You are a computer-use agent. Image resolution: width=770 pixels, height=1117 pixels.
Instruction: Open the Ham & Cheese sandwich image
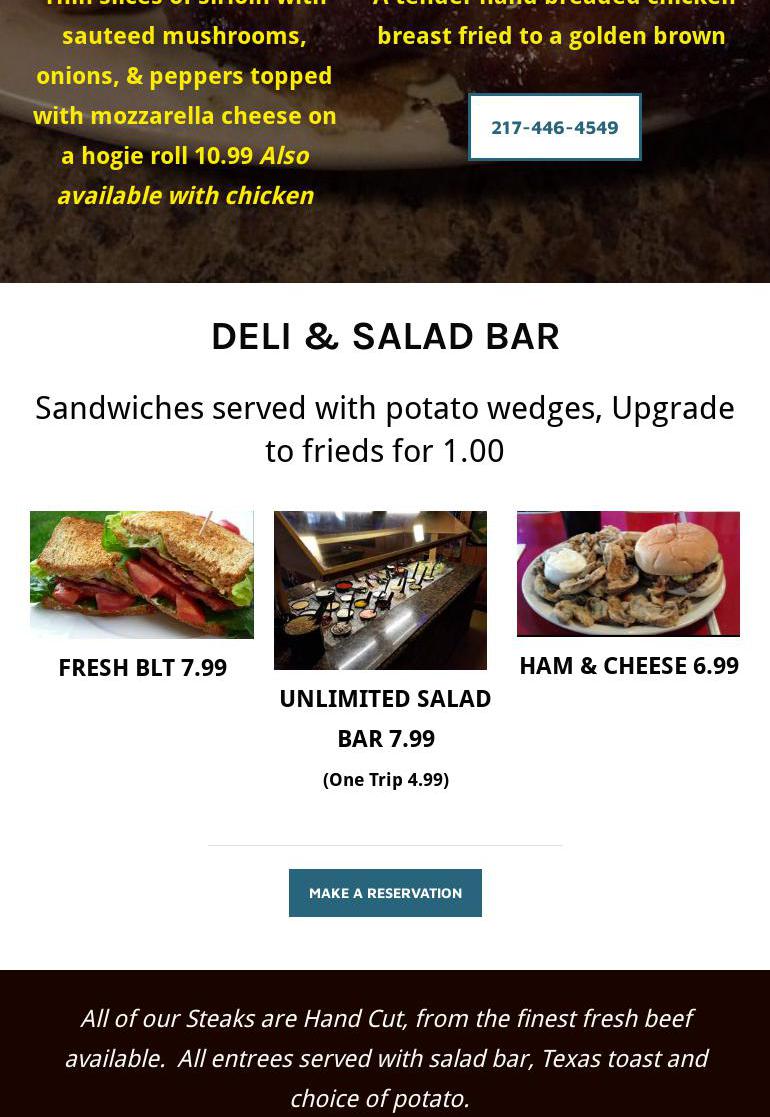[x=628, y=573]
